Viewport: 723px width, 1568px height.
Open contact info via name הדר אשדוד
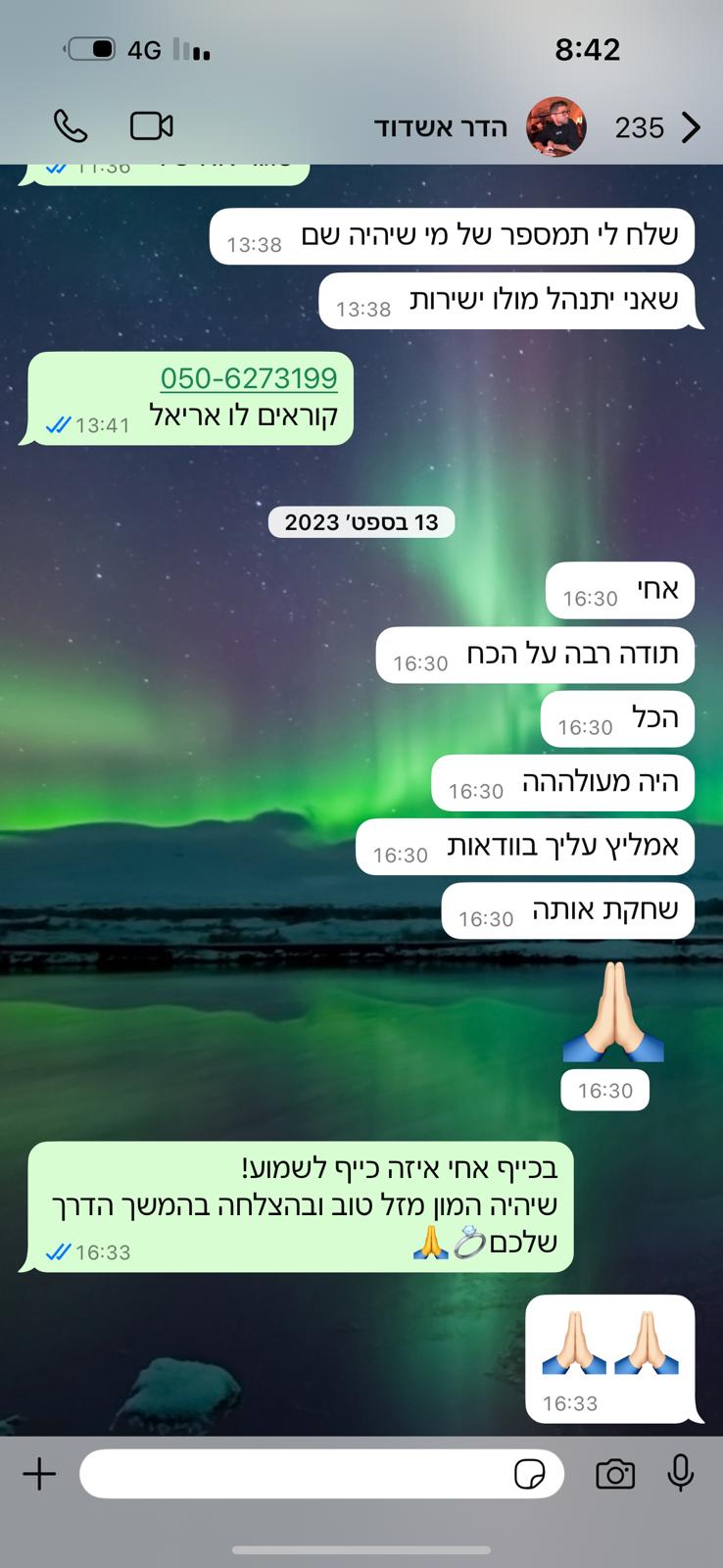441,127
